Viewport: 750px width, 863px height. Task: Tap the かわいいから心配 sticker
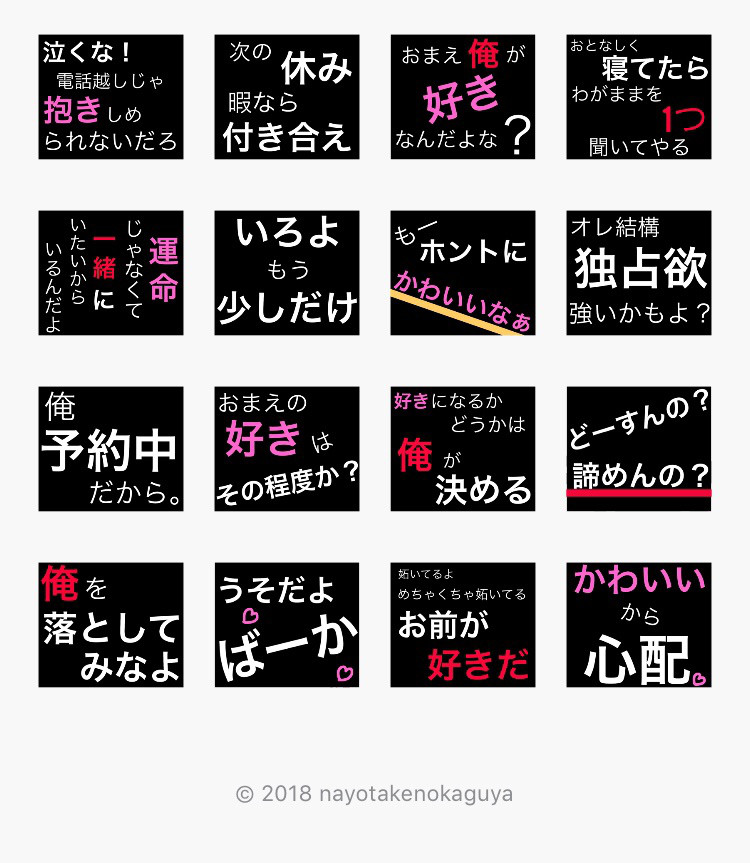[x=639, y=625]
